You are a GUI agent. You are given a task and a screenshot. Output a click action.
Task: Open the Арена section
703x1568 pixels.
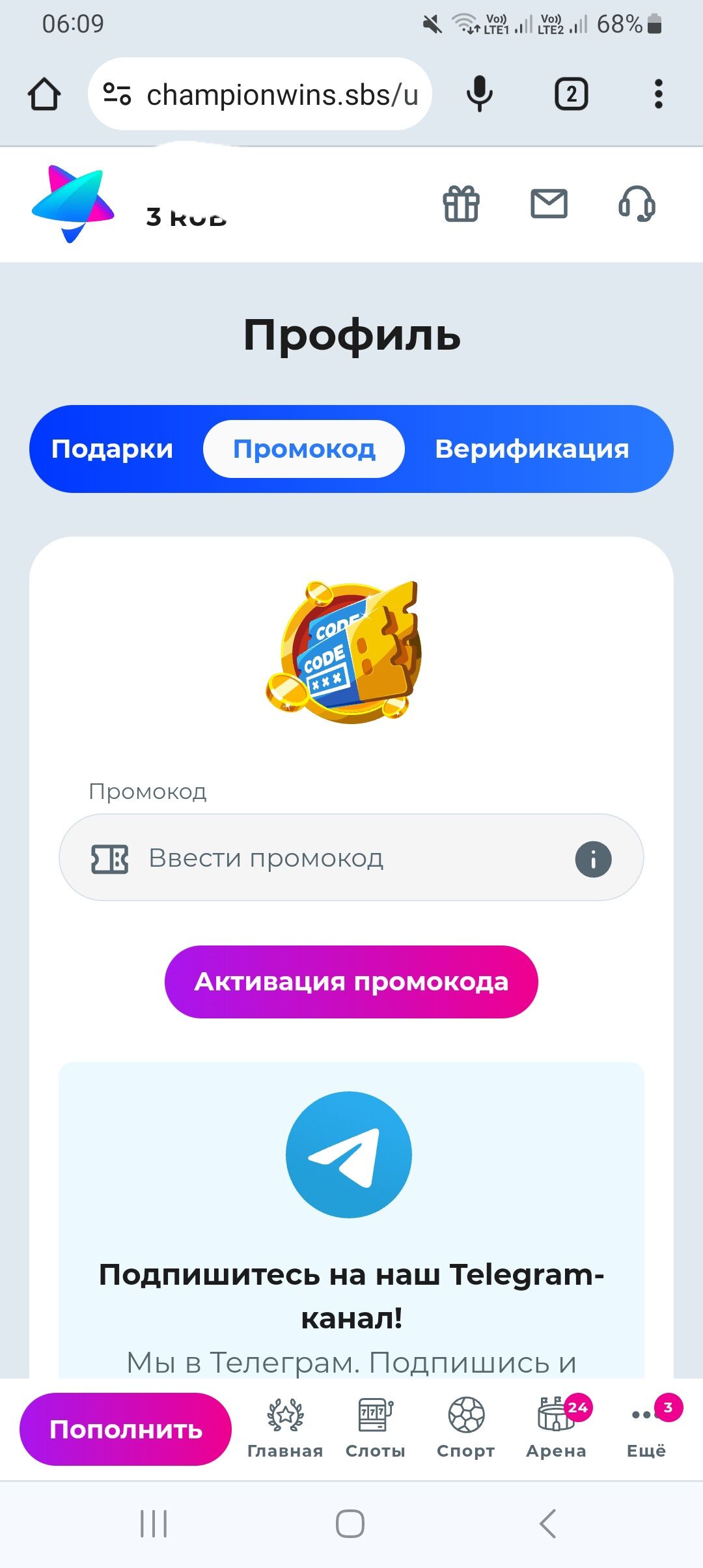(557, 1428)
